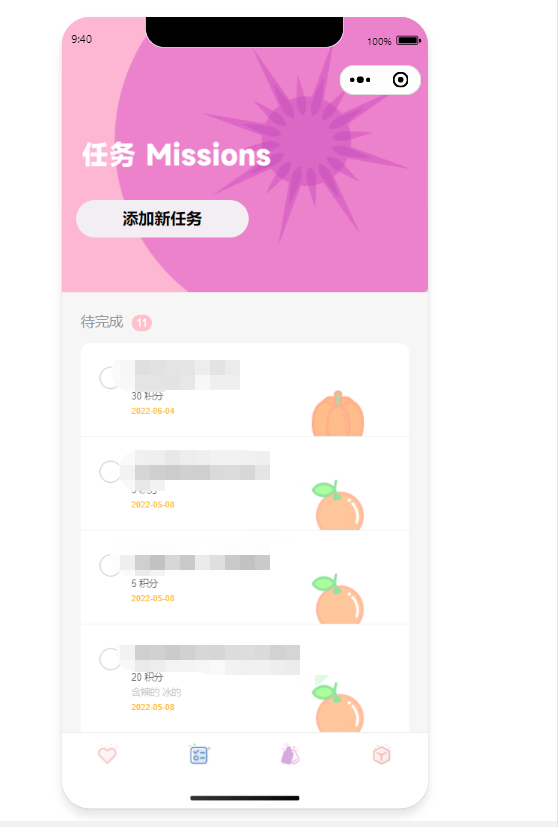Close the mini program via circle icon
This screenshot has height=827, width=558.
400,80
